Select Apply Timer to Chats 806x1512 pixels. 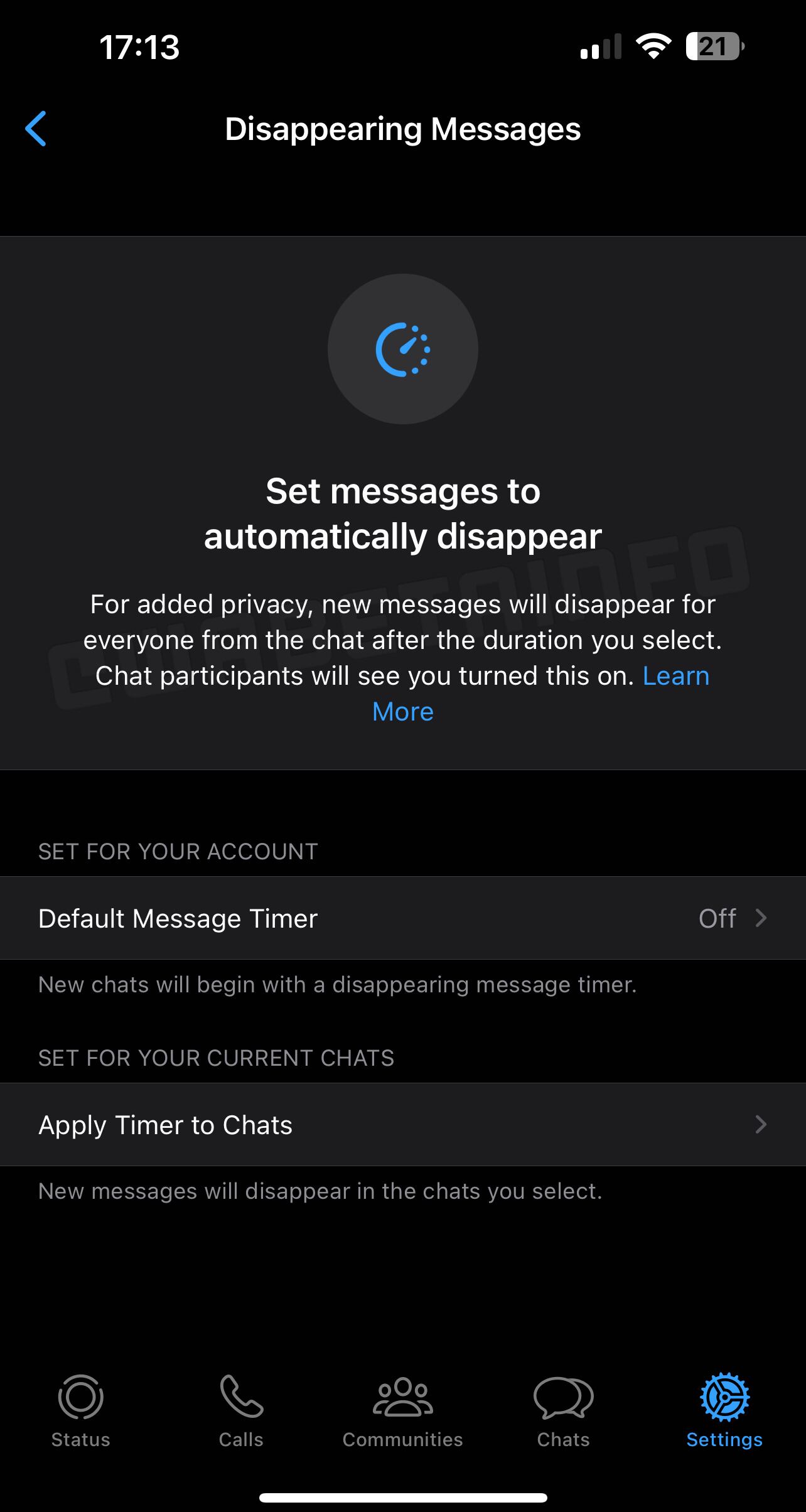403,1125
